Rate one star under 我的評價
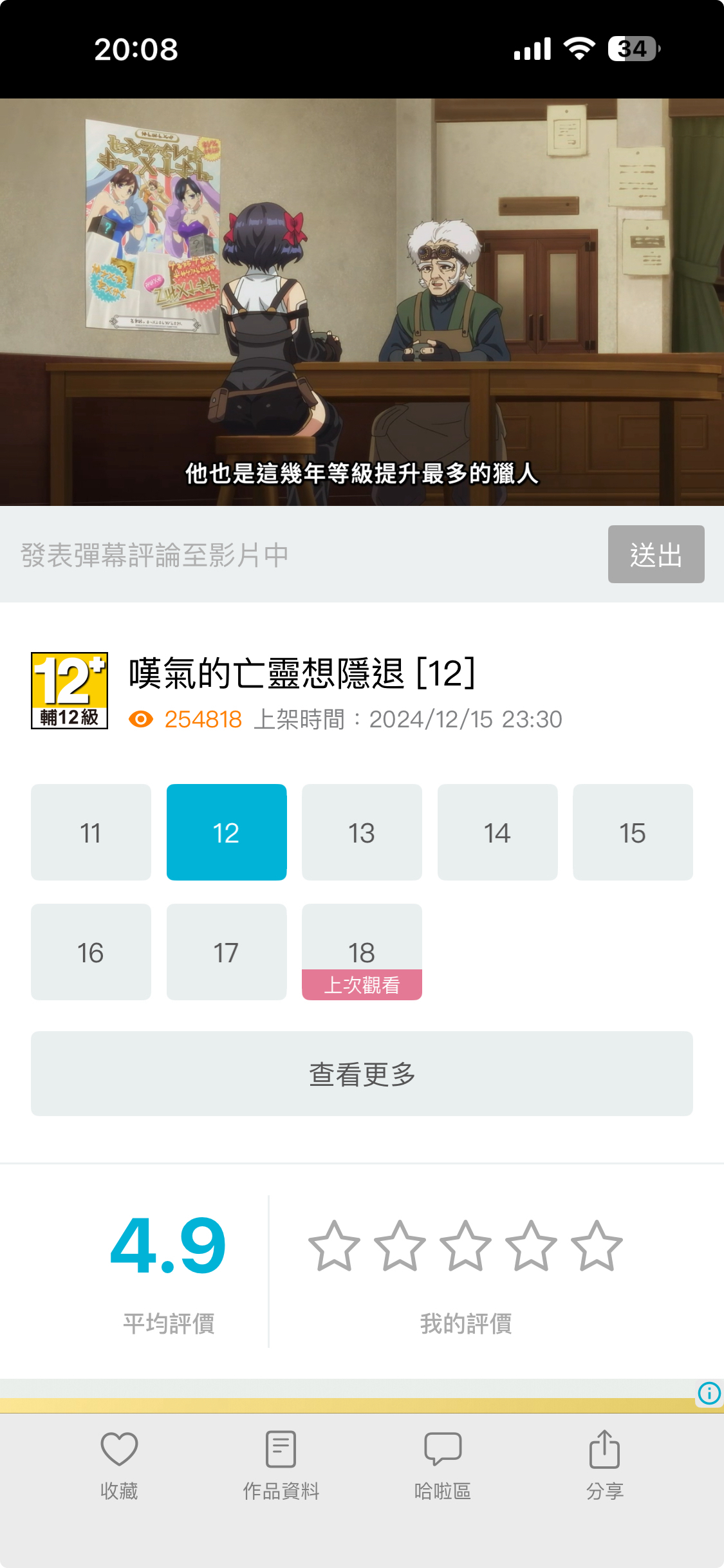724x1568 pixels. click(334, 1246)
